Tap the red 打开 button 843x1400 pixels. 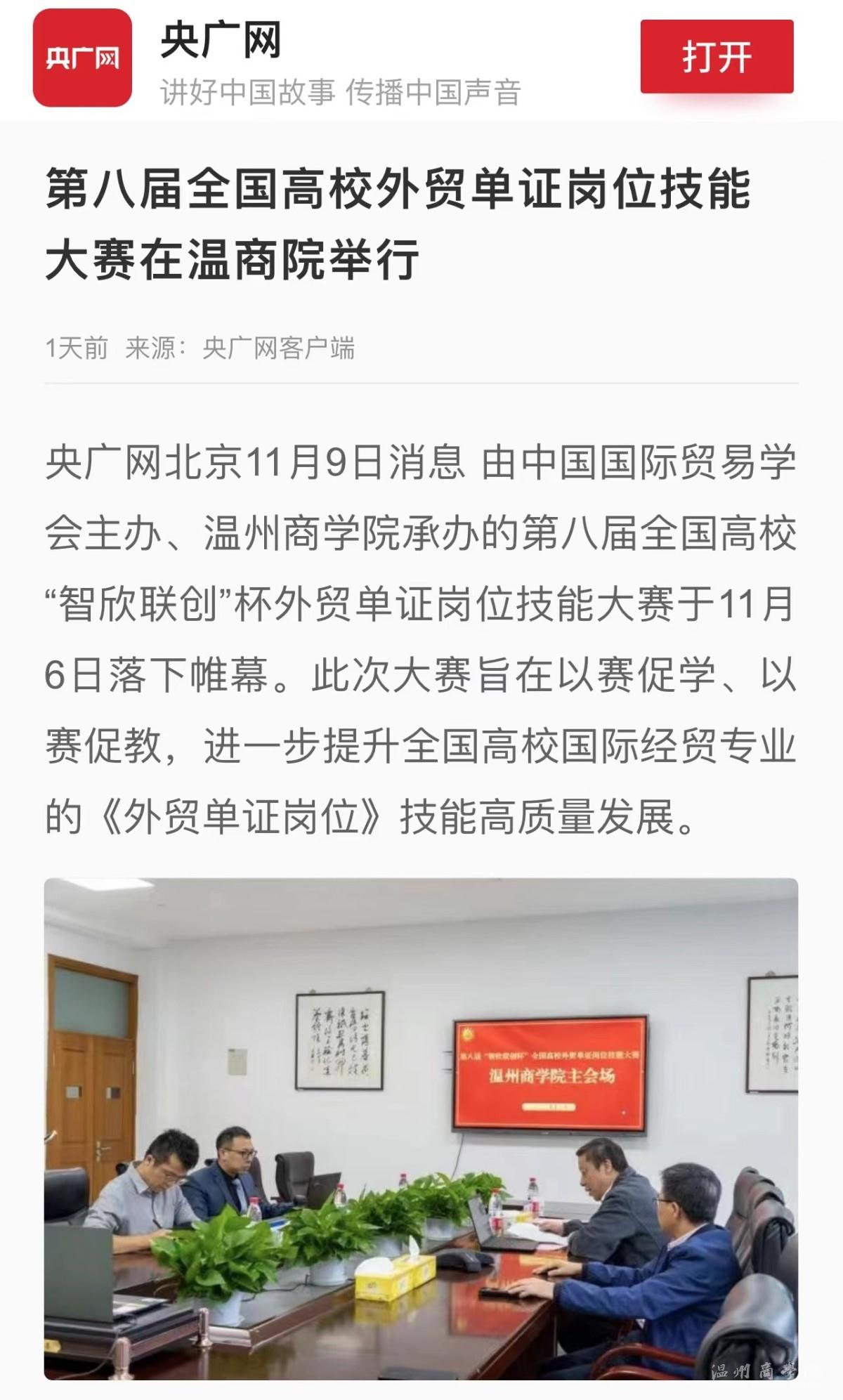717,57
